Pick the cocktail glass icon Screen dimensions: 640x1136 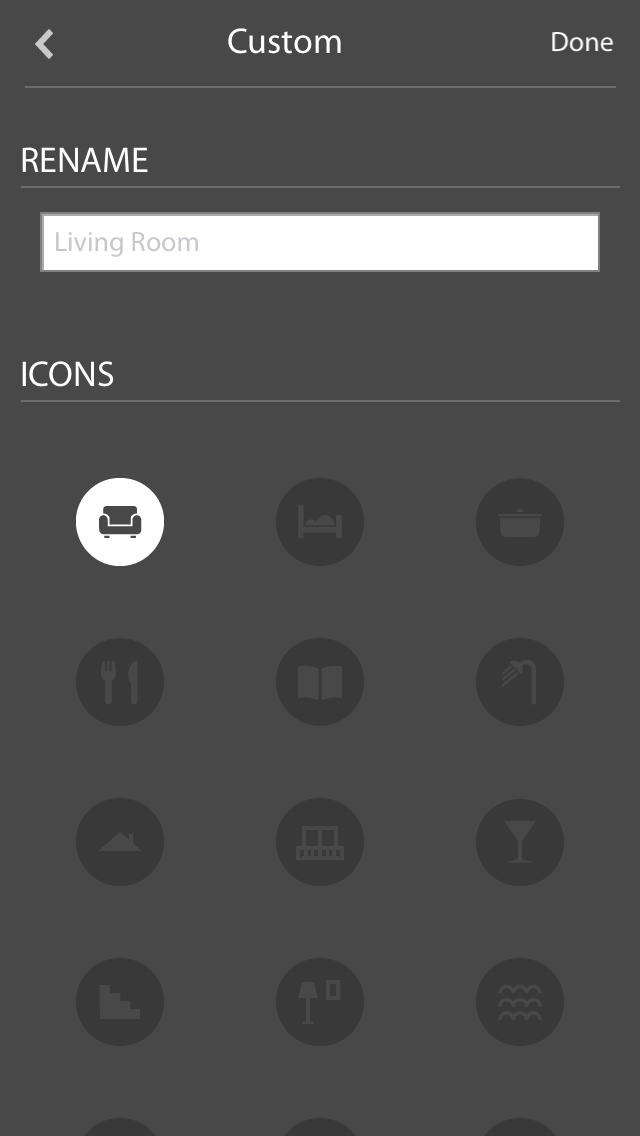pyautogui.click(x=520, y=842)
